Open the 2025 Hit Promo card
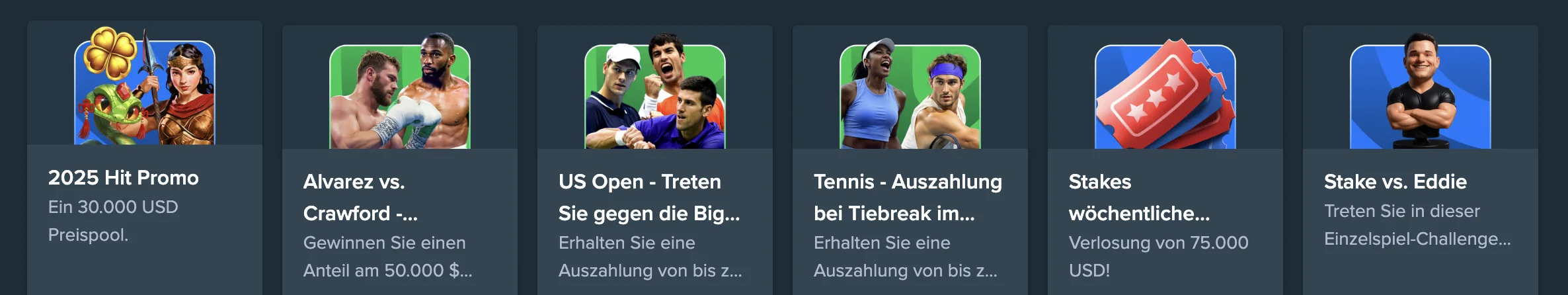 tap(144, 159)
